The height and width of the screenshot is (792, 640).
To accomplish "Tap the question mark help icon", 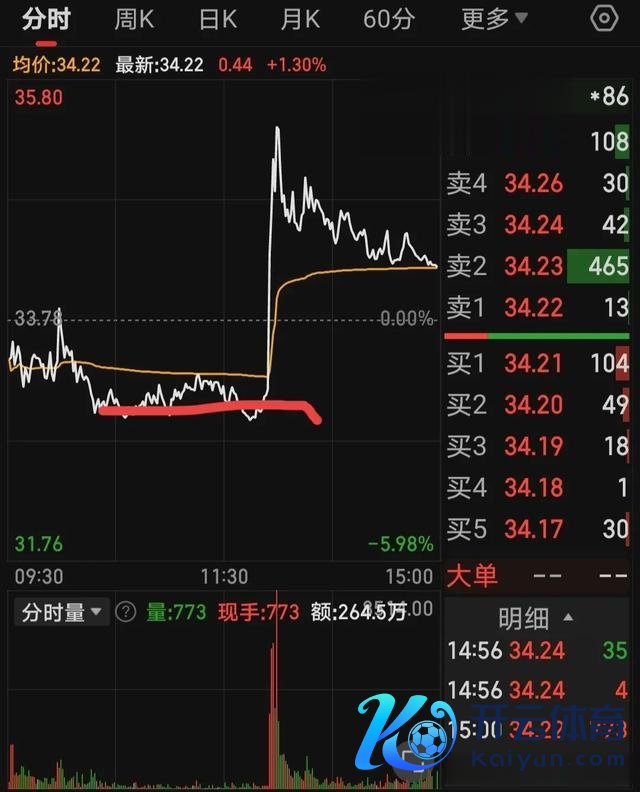I will click(x=126, y=613).
